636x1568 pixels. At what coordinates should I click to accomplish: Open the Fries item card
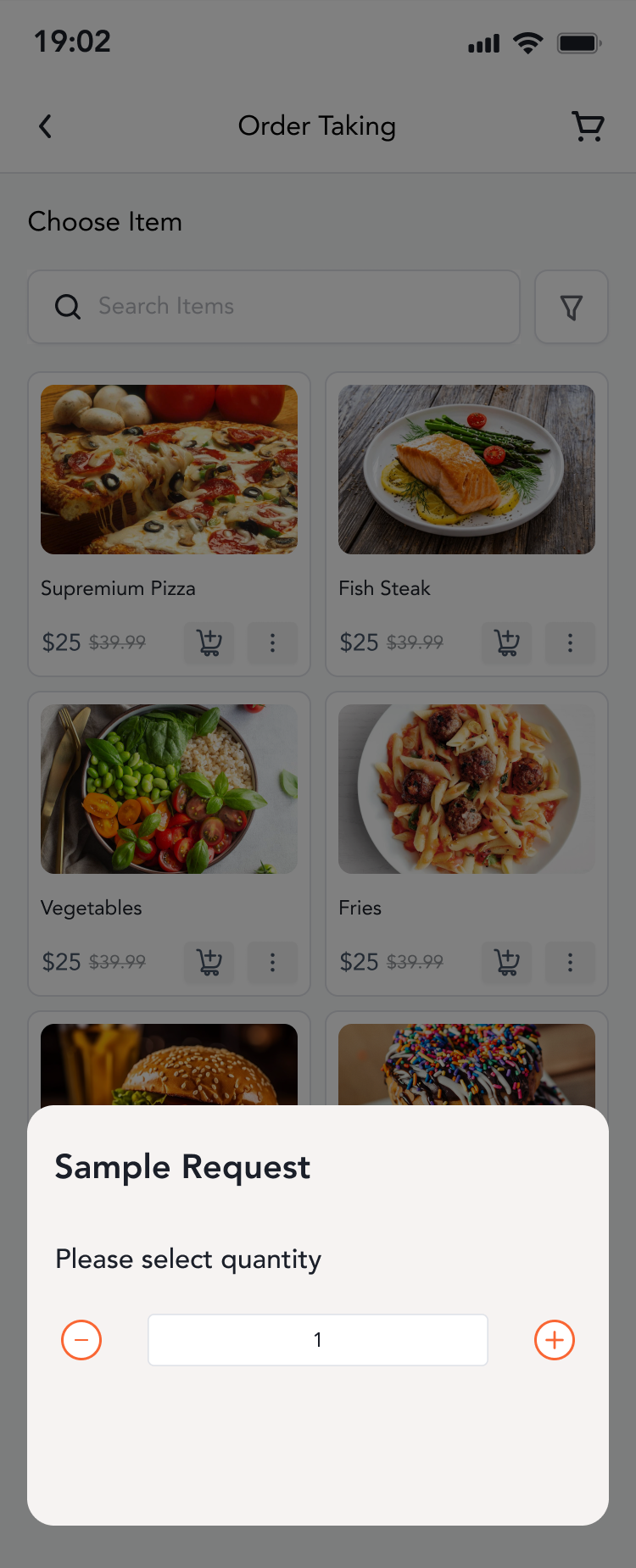tap(466, 789)
